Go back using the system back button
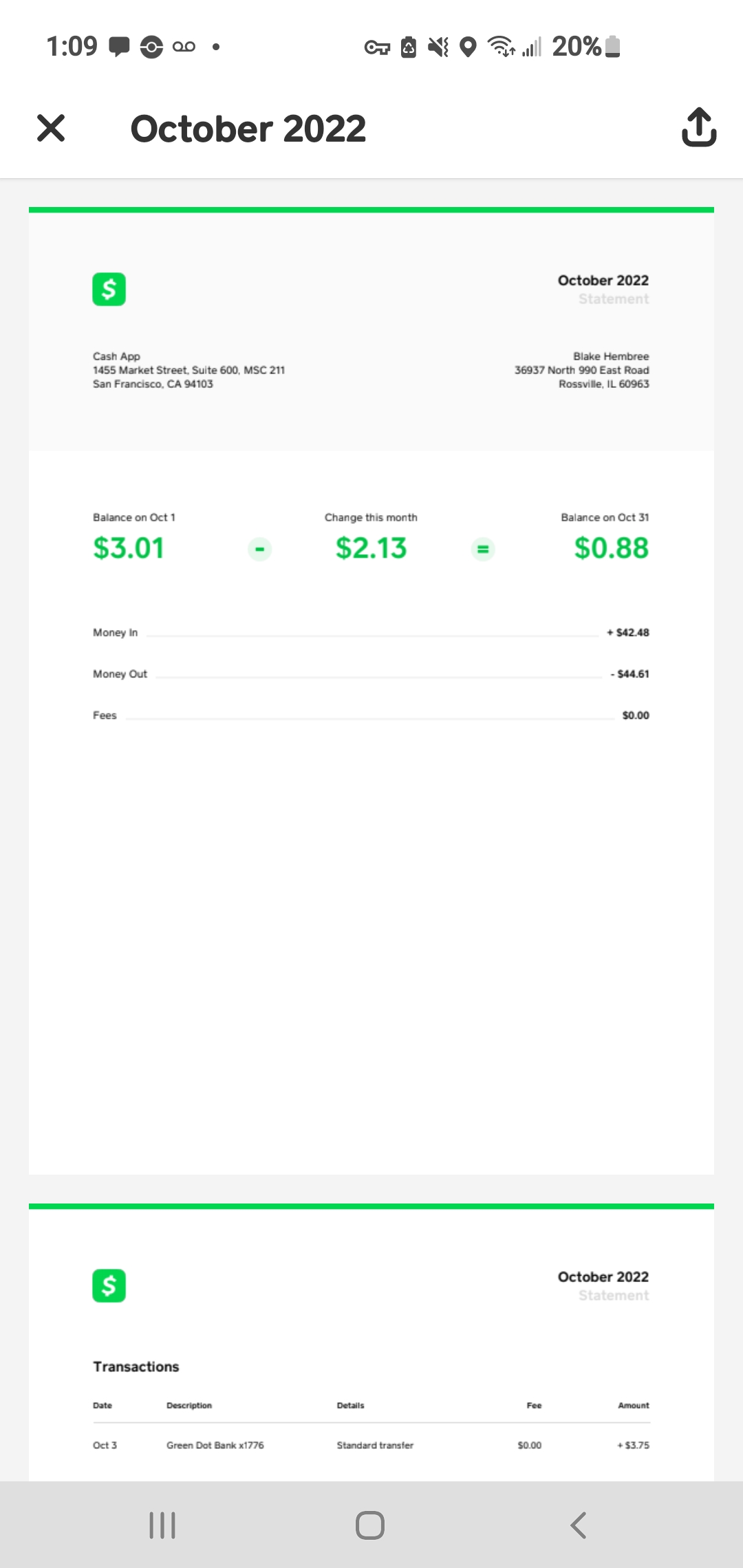This screenshot has width=743, height=1568. click(x=579, y=1525)
